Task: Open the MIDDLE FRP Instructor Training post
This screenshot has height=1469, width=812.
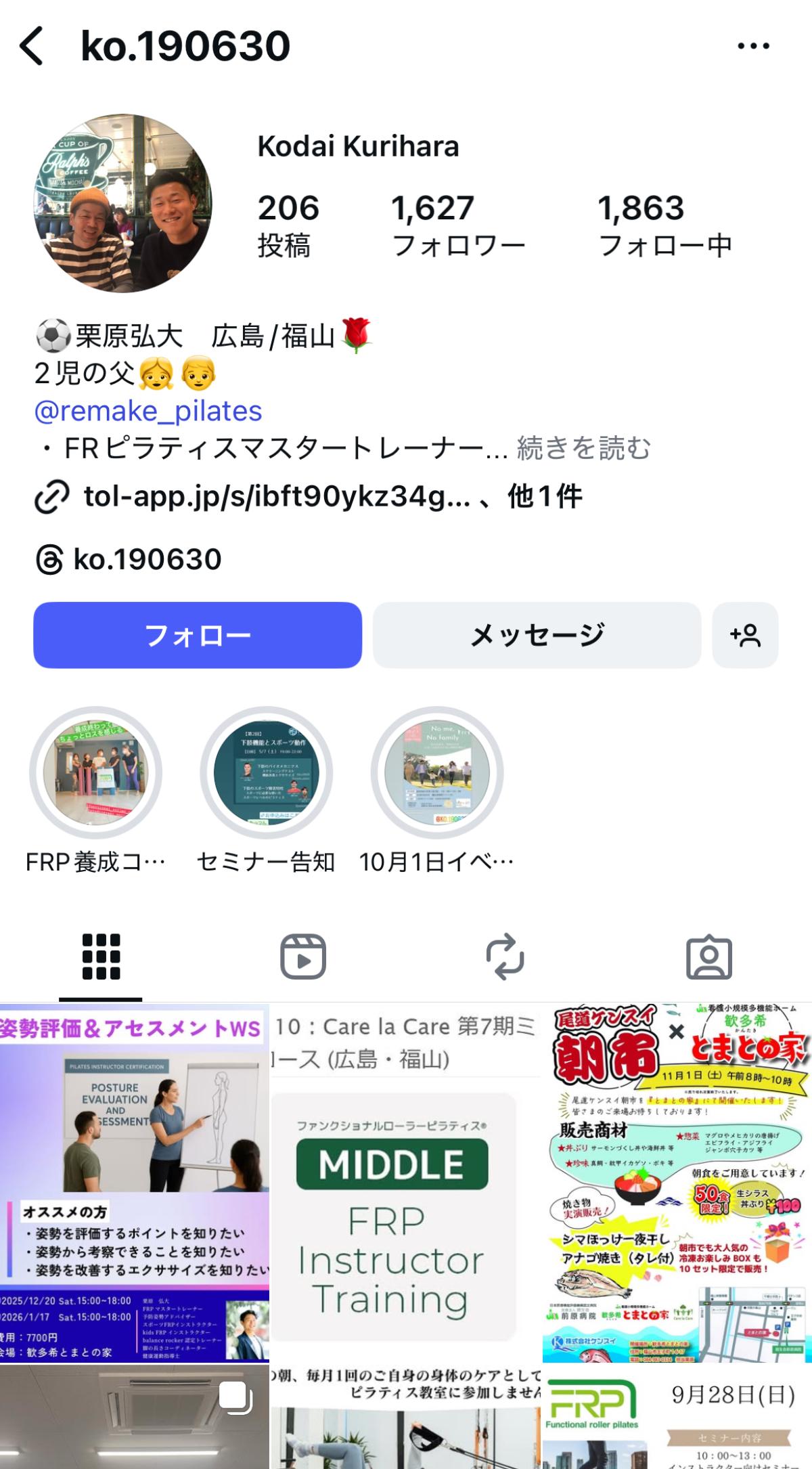Action: click(405, 1181)
